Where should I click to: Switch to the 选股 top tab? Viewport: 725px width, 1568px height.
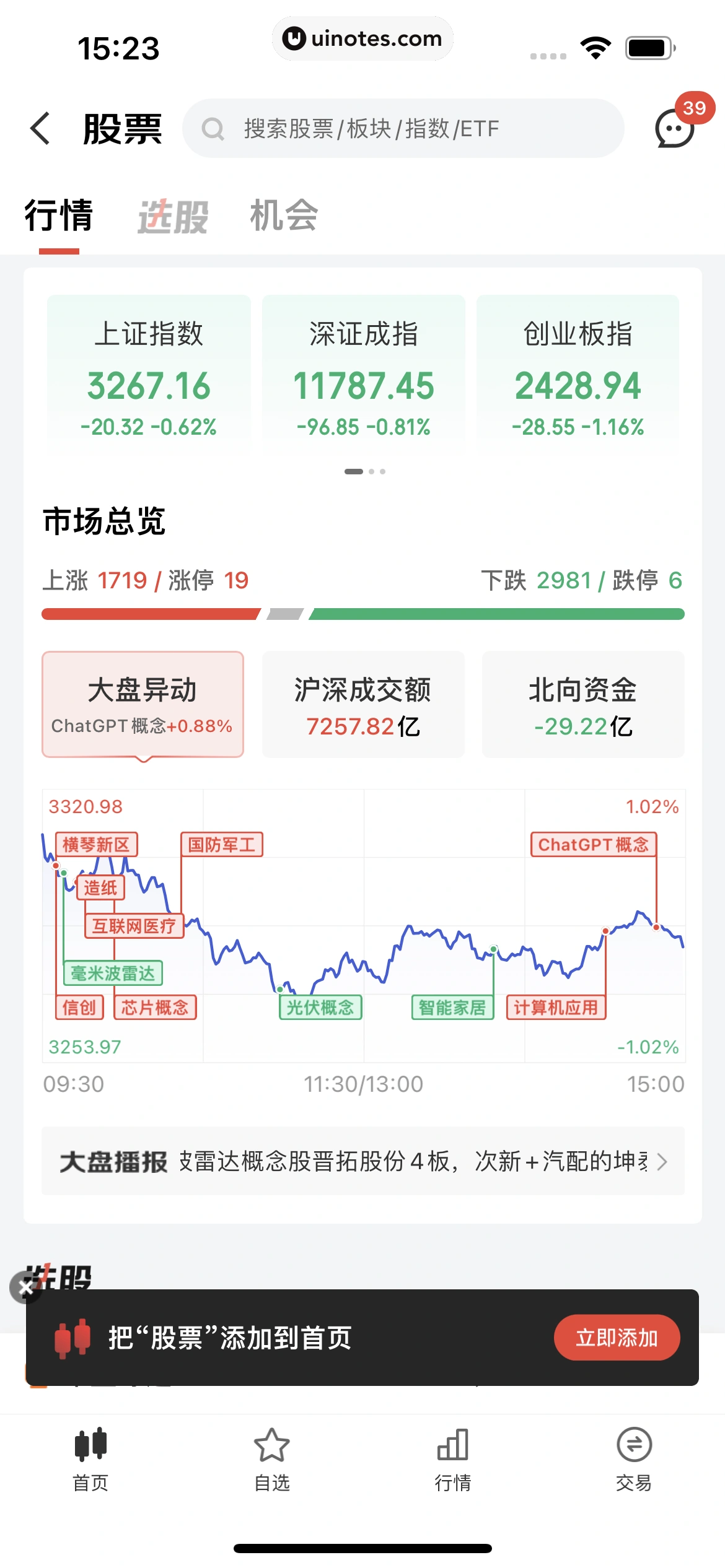pos(172,216)
